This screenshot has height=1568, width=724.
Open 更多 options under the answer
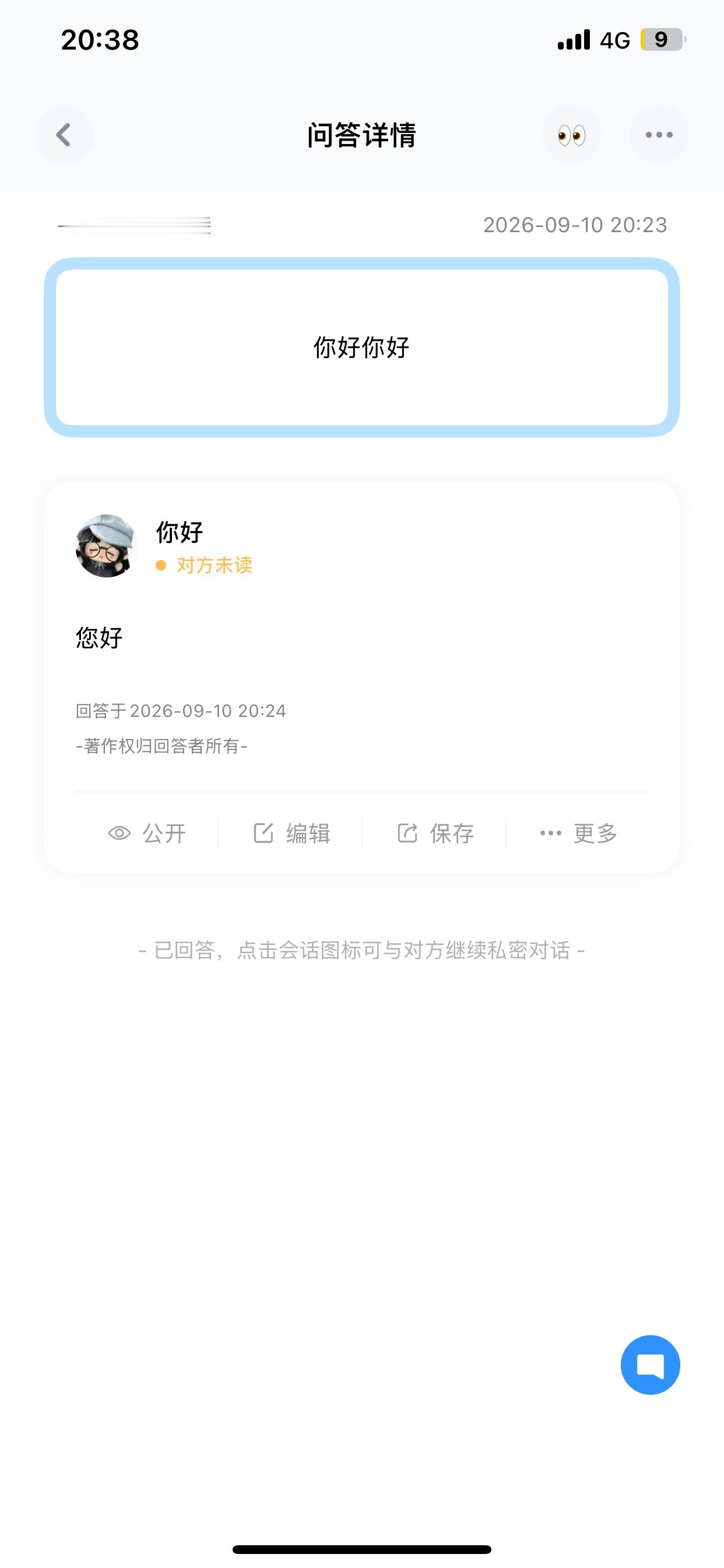click(578, 832)
